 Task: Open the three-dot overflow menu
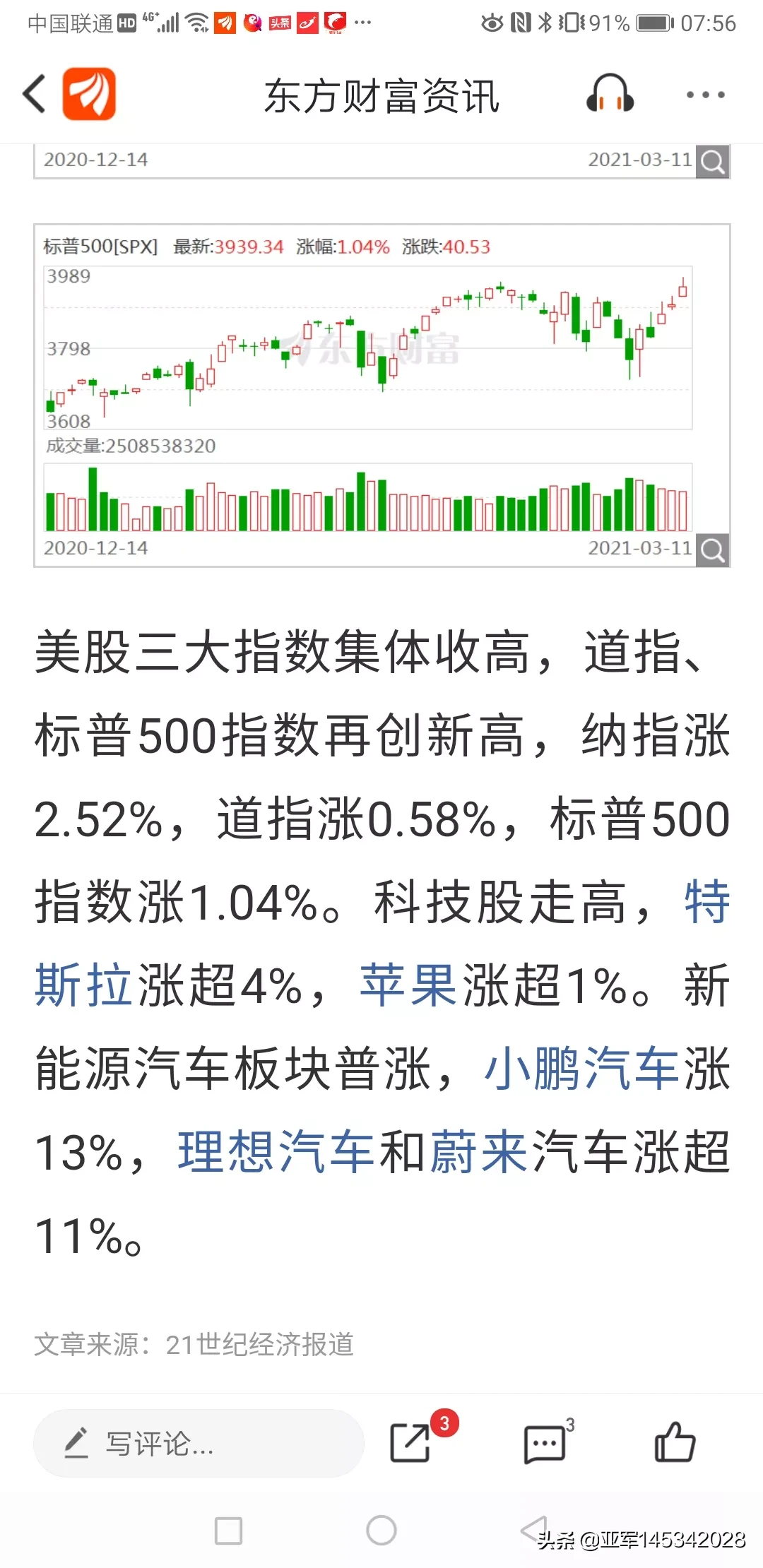click(705, 95)
